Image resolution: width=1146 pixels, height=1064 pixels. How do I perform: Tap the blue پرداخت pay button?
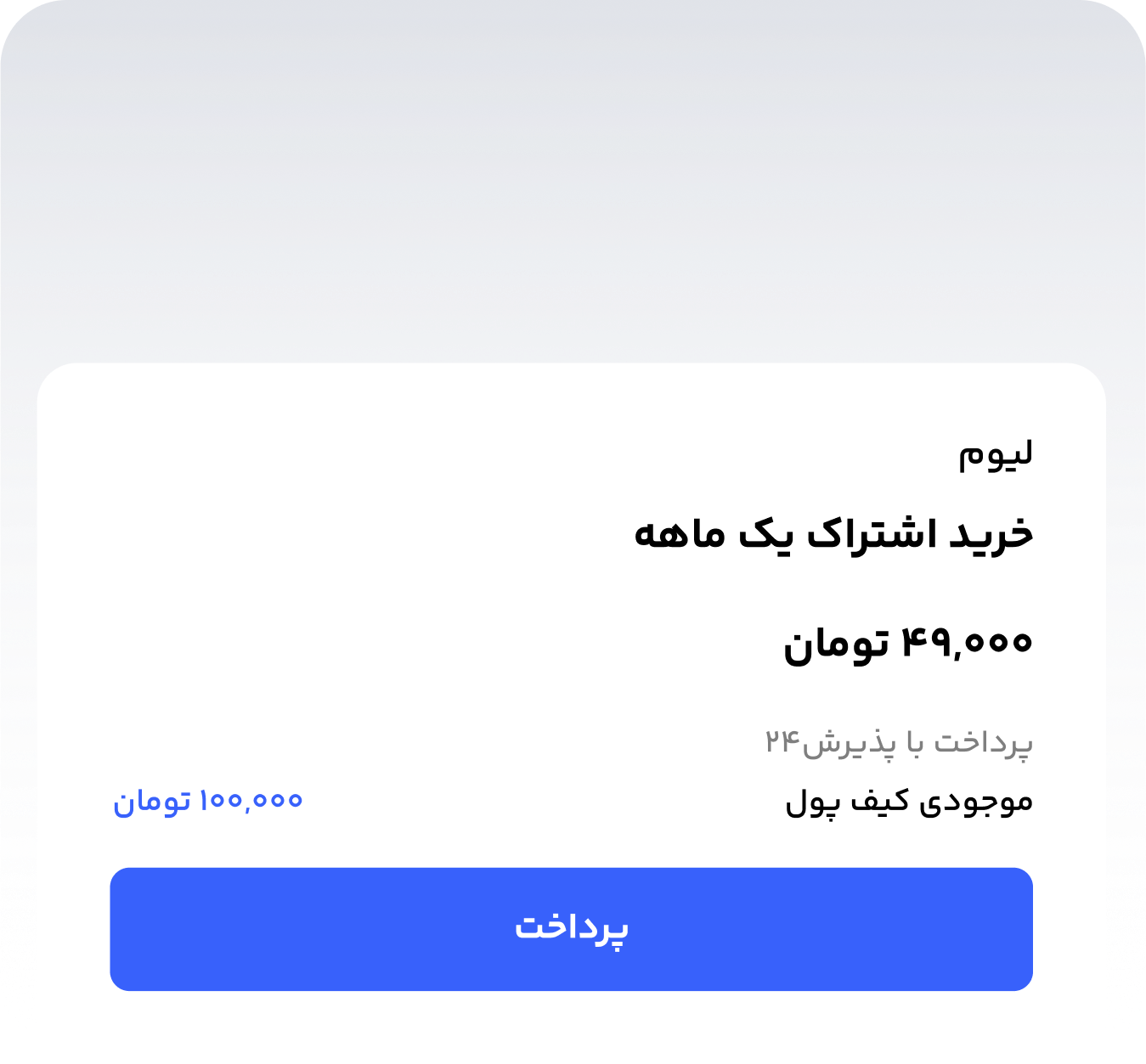click(x=571, y=928)
